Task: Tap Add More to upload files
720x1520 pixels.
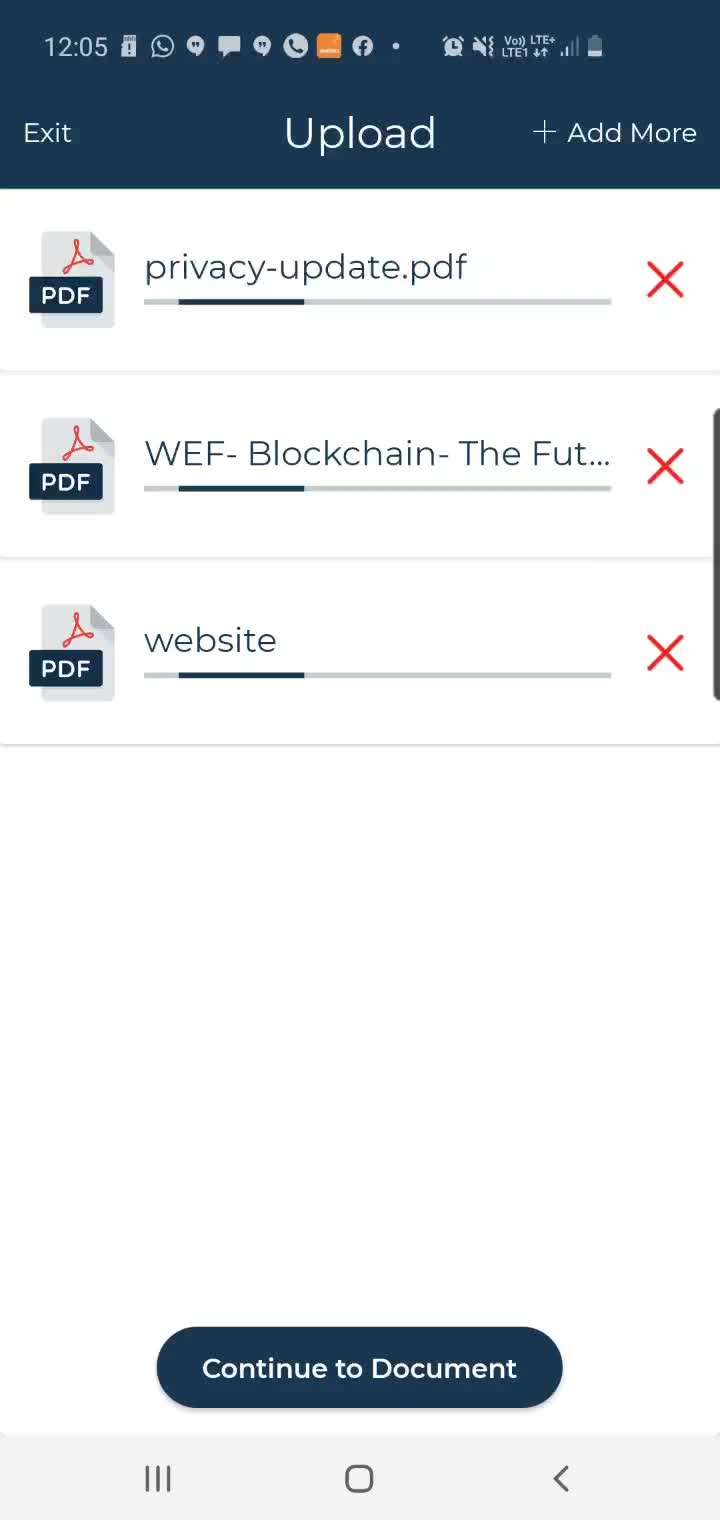Action: click(615, 133)
